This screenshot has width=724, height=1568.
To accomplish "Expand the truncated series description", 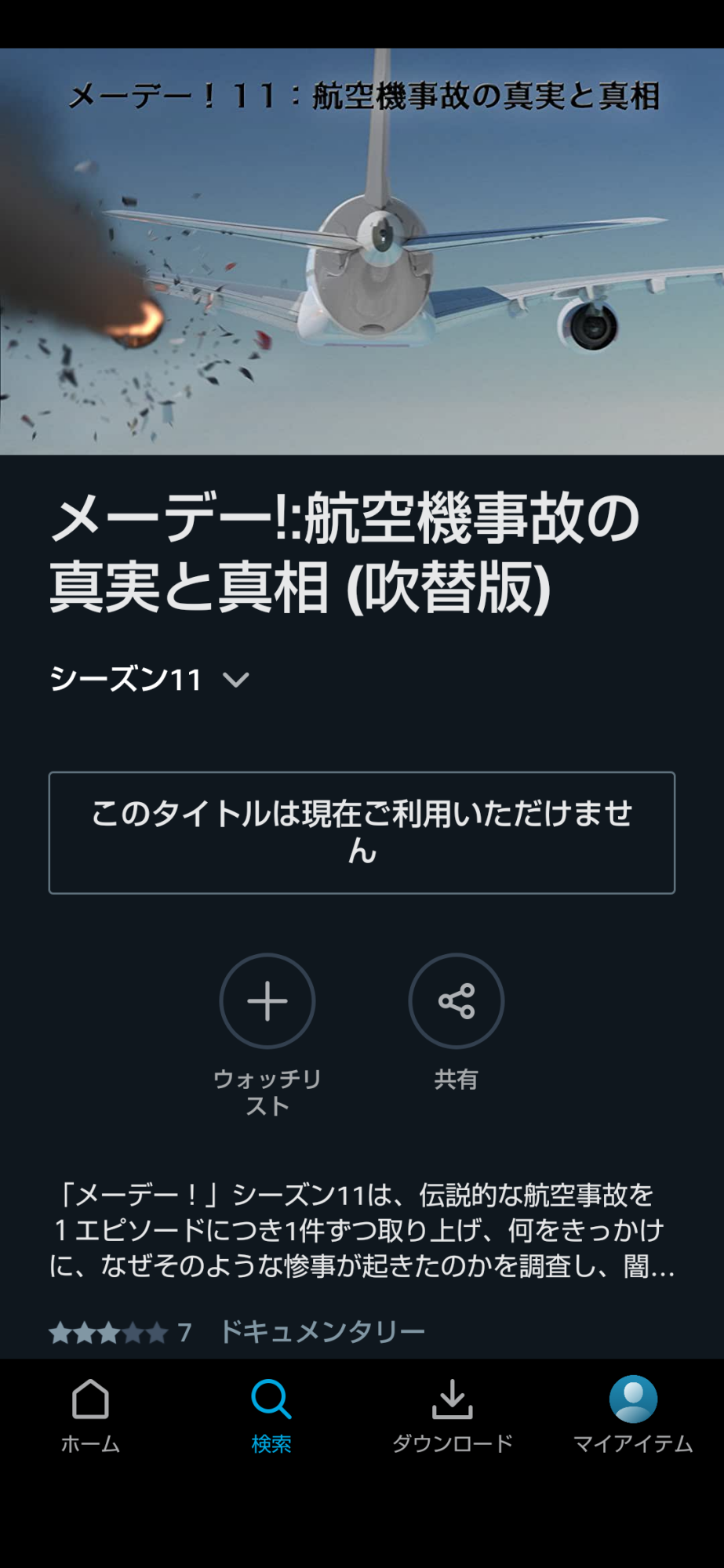I will [362, 1230].
